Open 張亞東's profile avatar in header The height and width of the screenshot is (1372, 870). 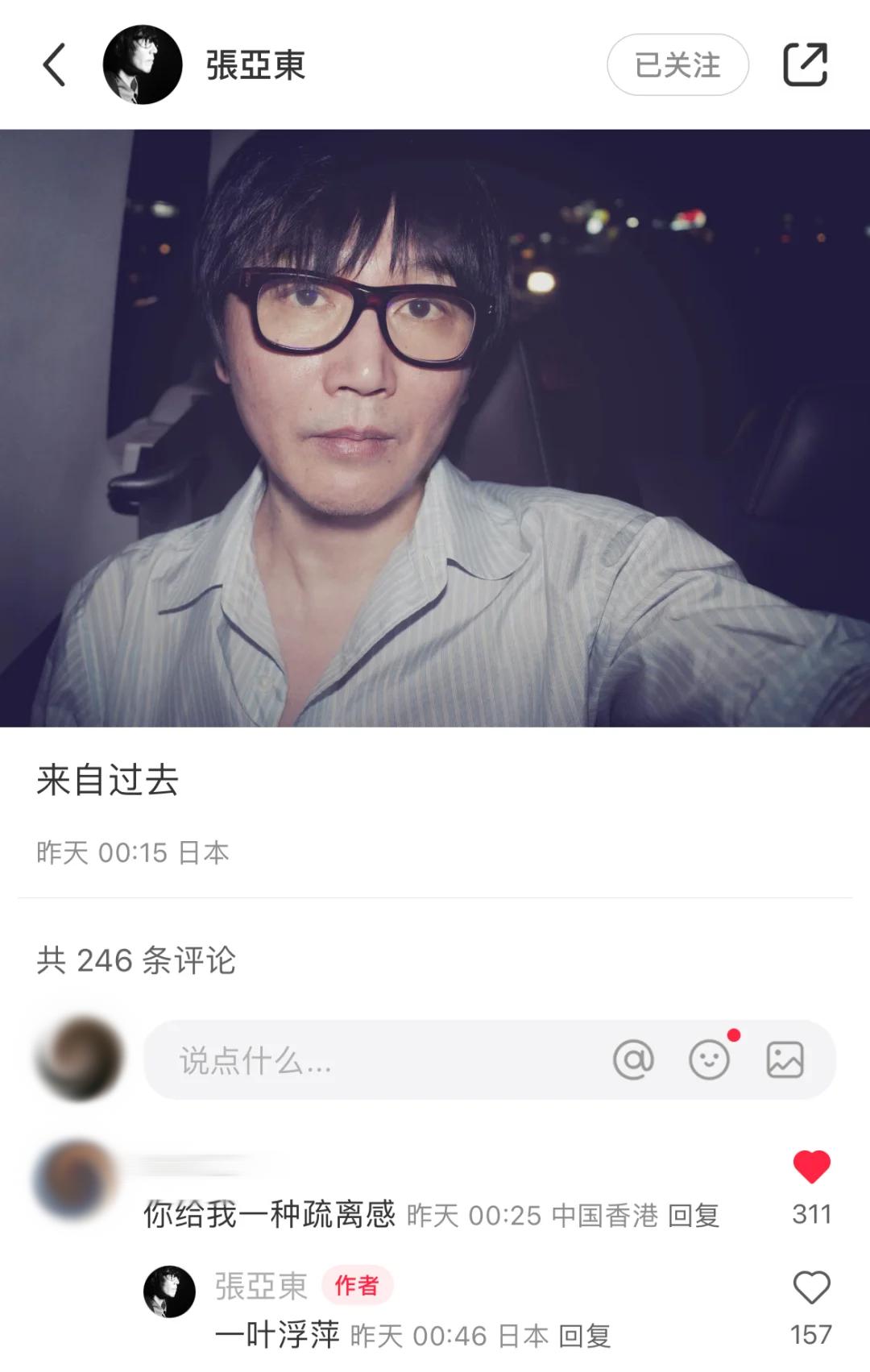(143, 65)
